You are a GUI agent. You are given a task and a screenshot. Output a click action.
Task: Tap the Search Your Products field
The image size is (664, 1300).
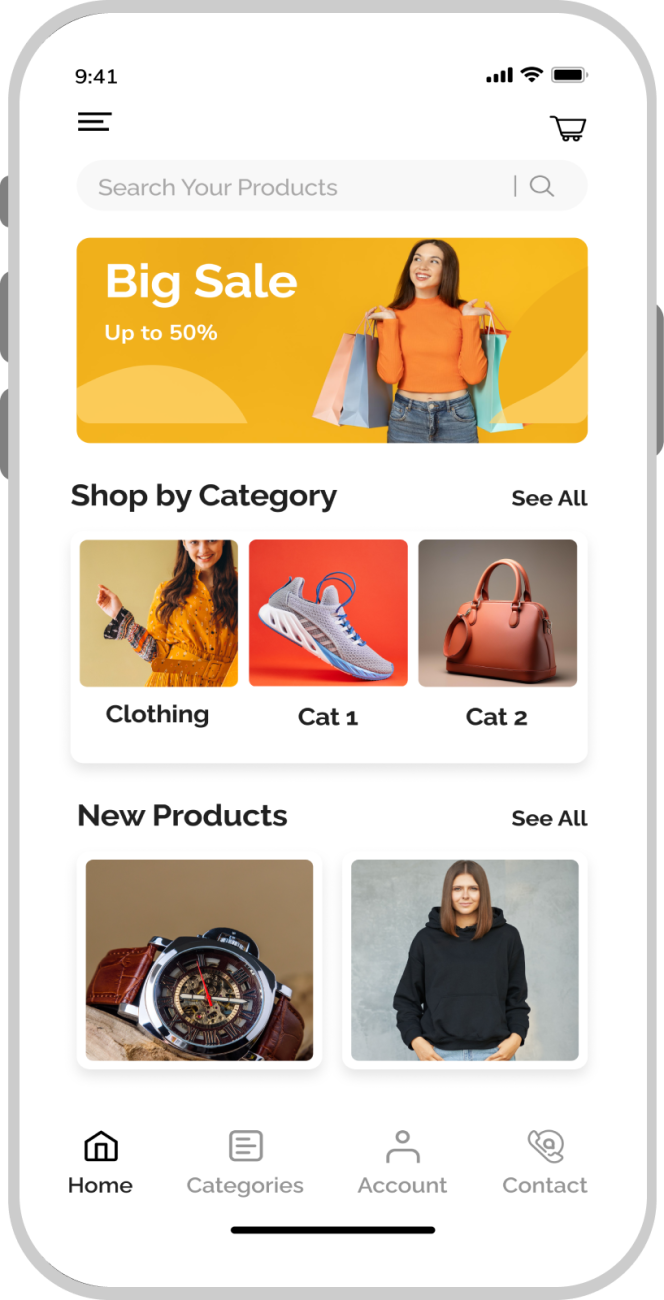point(290,187)
